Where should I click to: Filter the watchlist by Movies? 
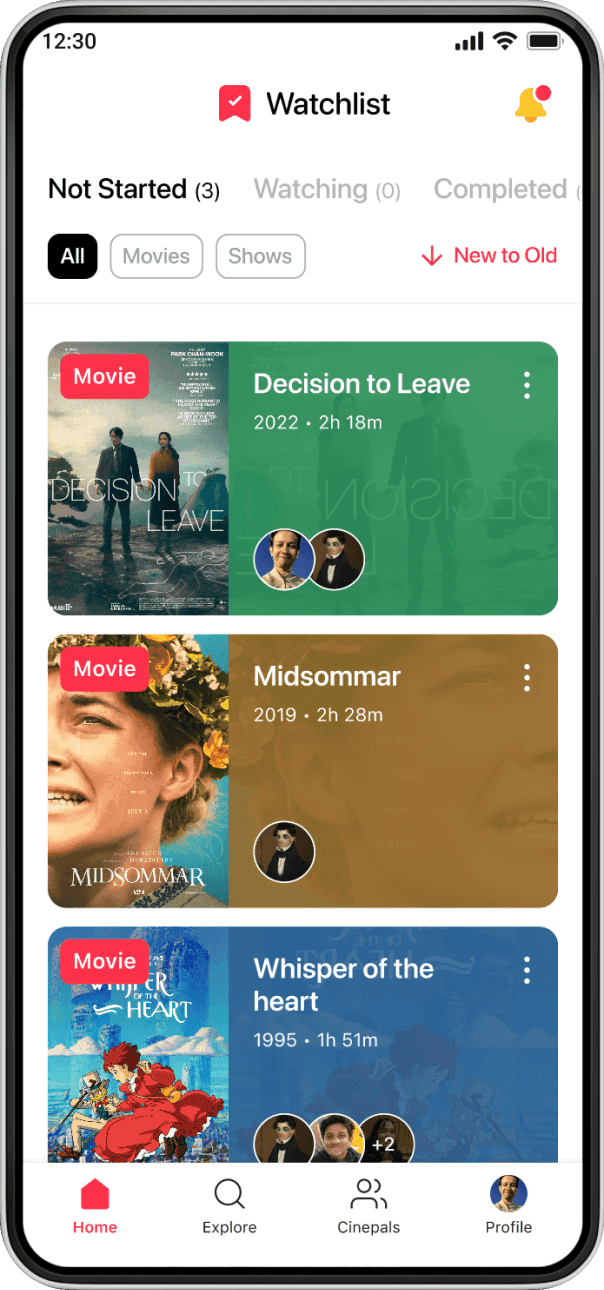156,256
